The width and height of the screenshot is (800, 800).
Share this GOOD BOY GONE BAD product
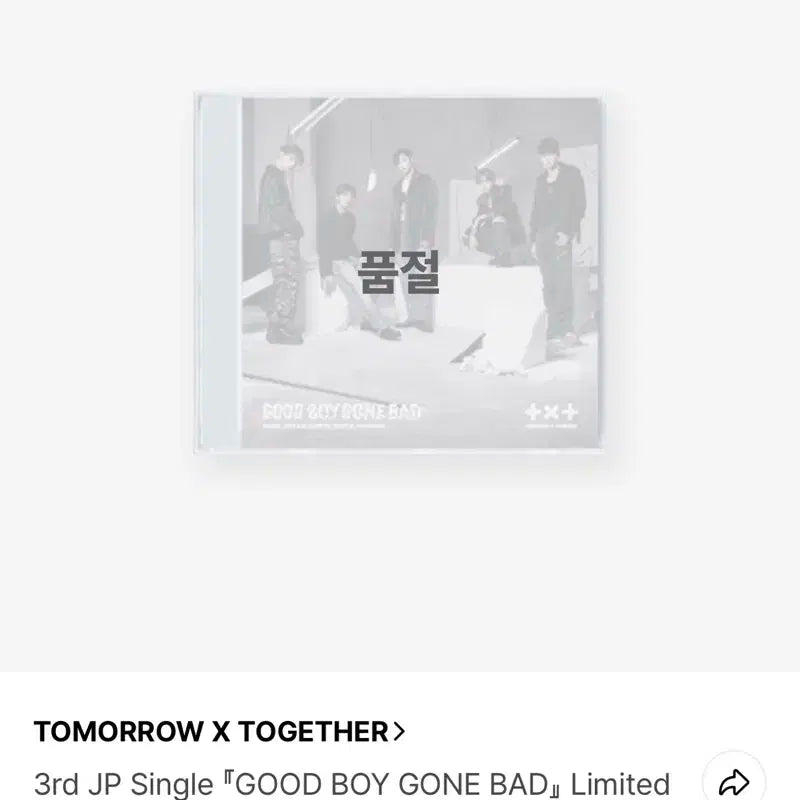(x=735, y=779)
